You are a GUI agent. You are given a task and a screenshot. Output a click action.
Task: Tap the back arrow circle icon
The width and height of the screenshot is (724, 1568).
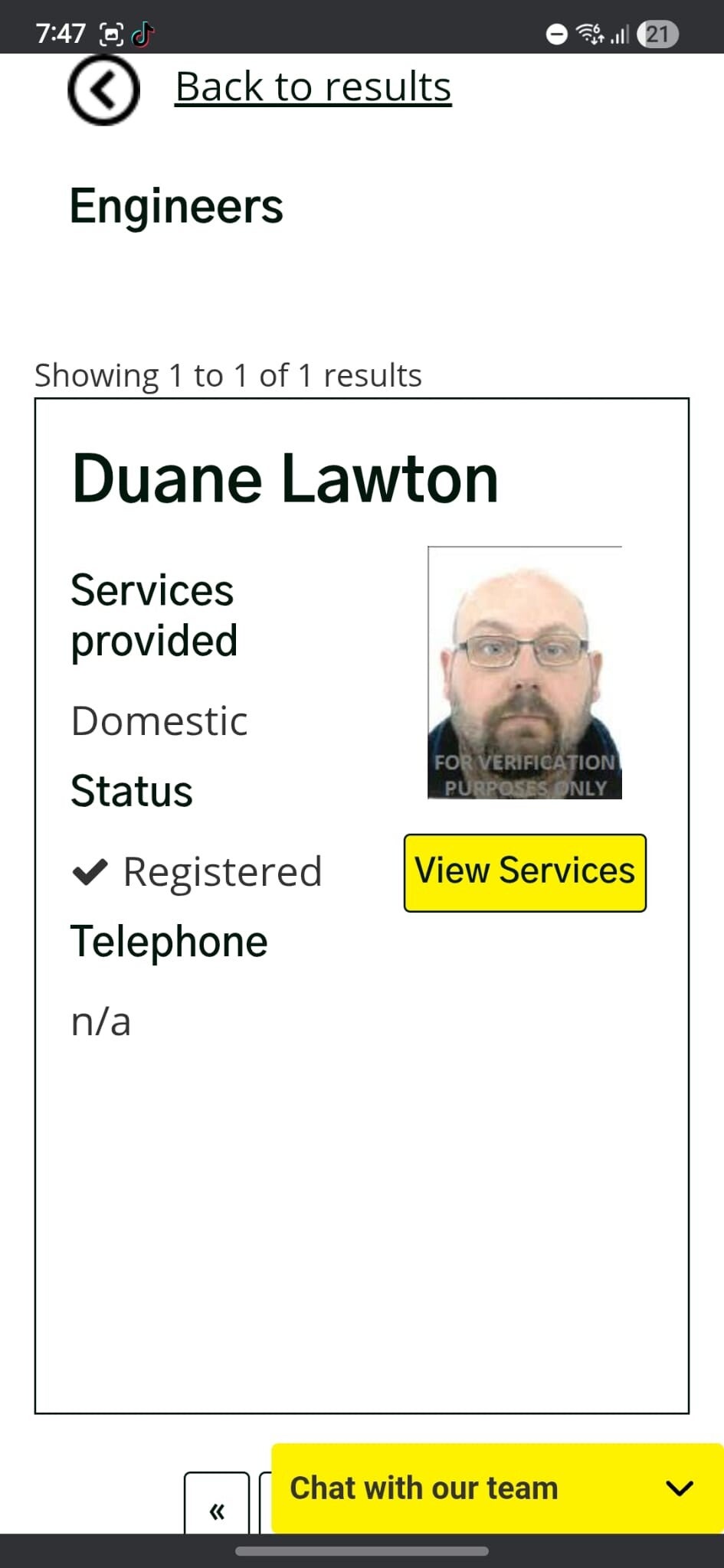[103, 90]
